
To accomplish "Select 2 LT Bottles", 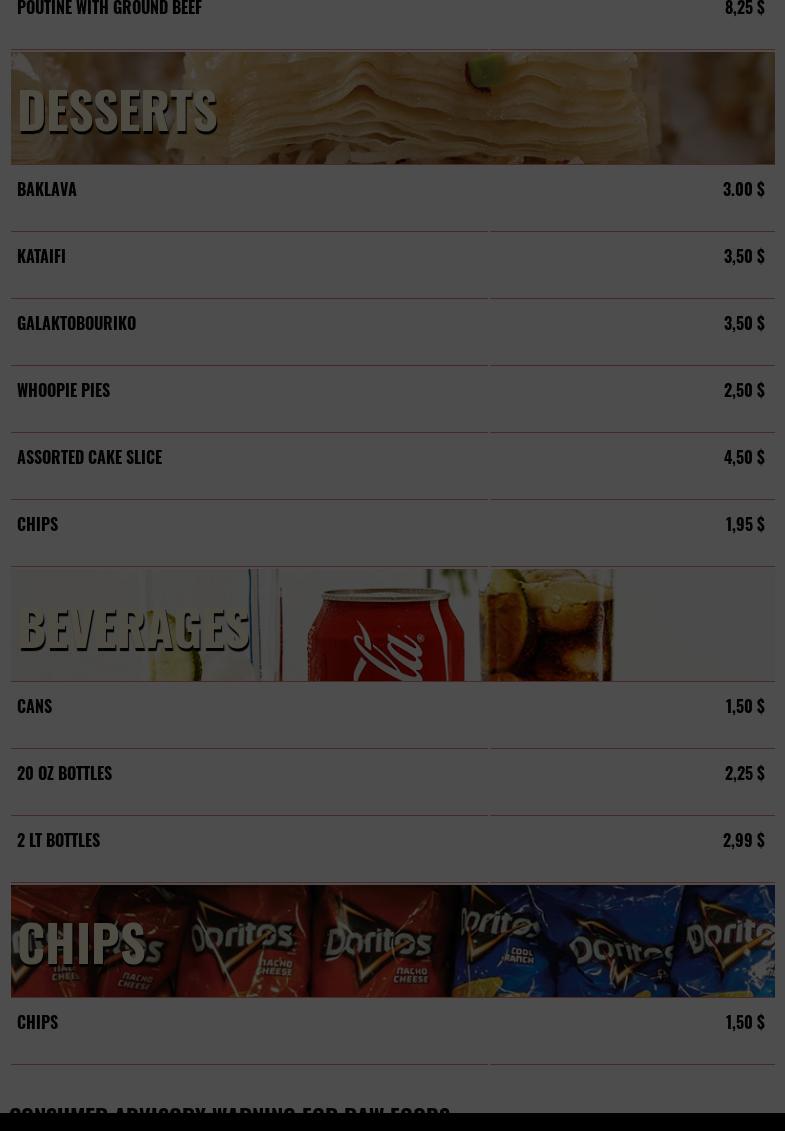I will click(58, 841).
